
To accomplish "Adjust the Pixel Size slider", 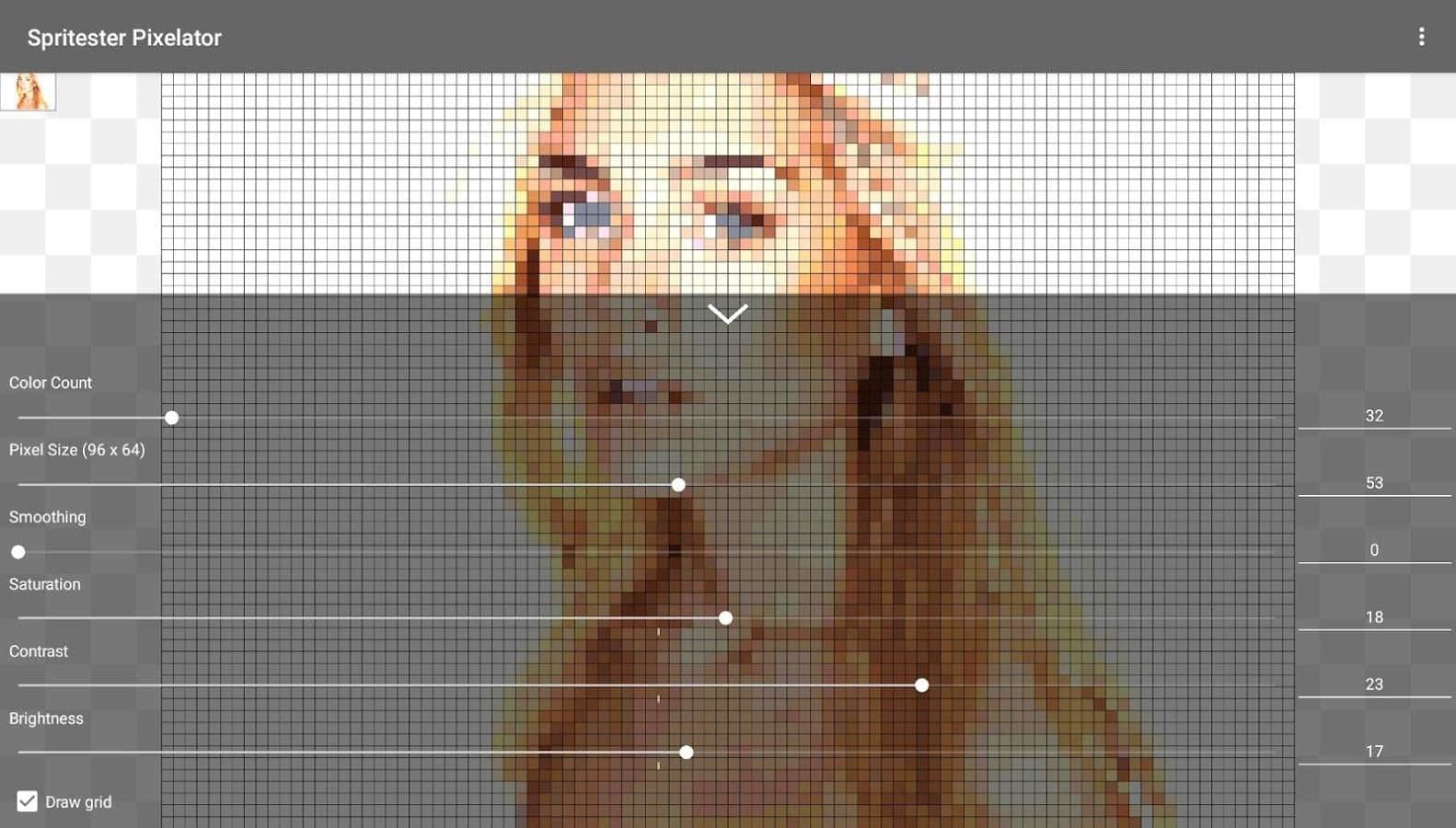I will [678, 485].
